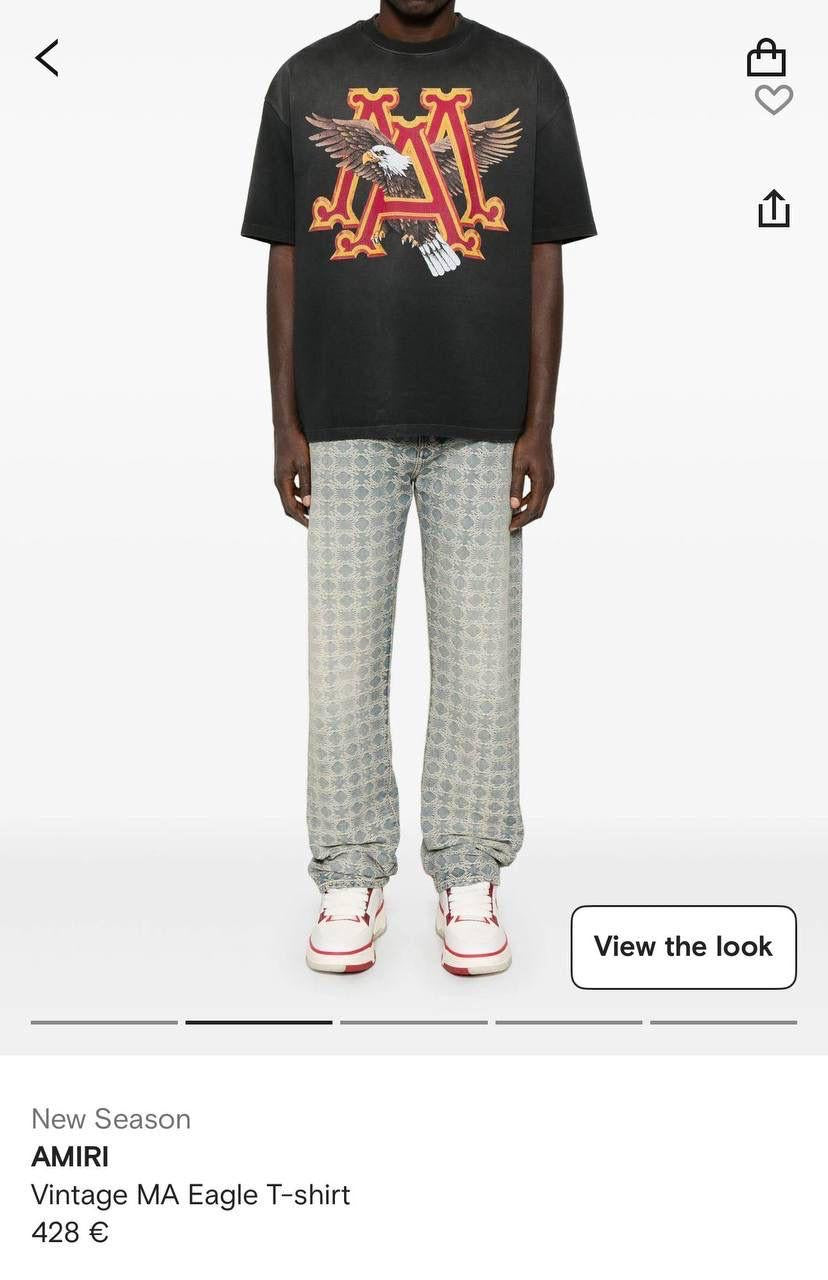This screenshot has height=1280, width=828.
Task: Open the shopping bag
Action: click(766, 58)
